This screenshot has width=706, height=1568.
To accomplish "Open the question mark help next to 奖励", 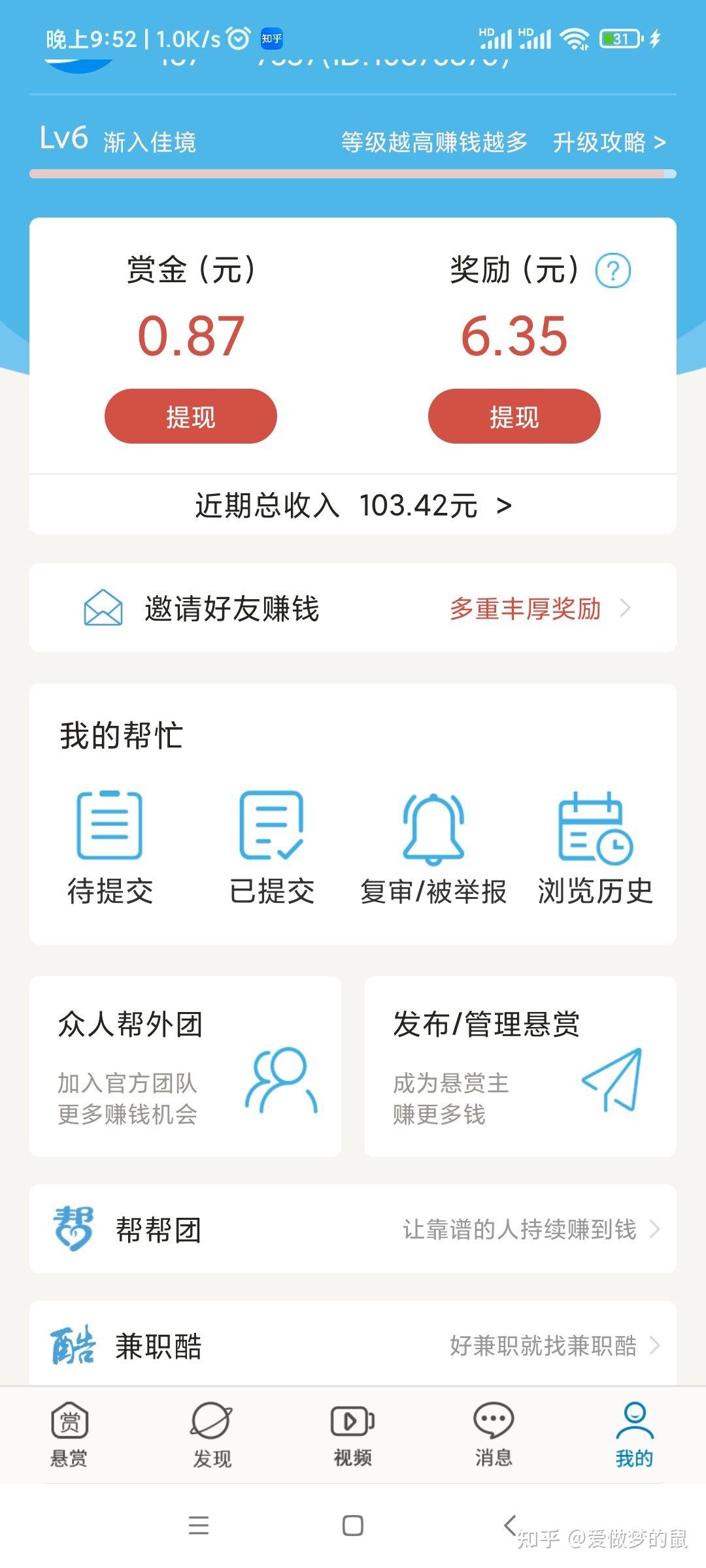I will [x=613, y=270].
